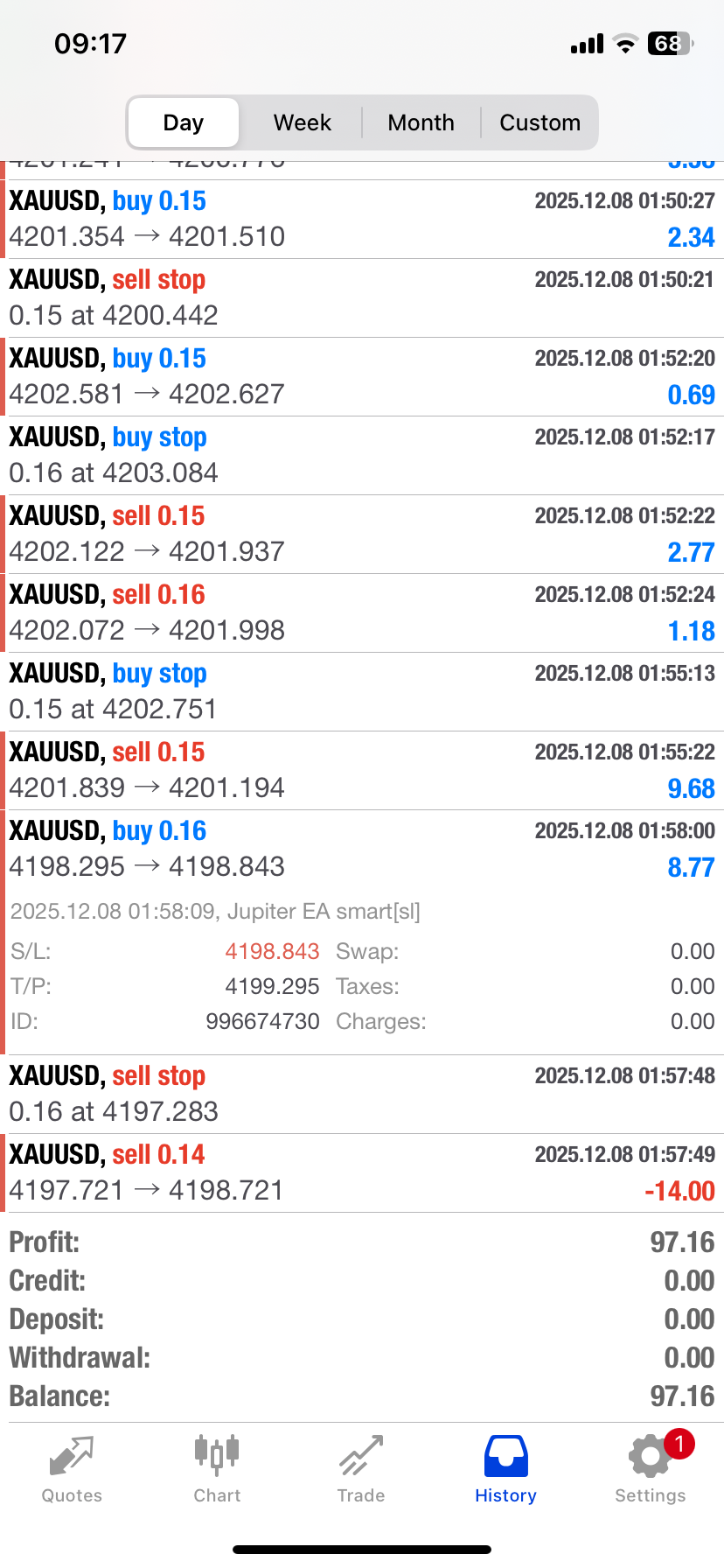
Task: Tap the History tab
Action: point(505,1470)
